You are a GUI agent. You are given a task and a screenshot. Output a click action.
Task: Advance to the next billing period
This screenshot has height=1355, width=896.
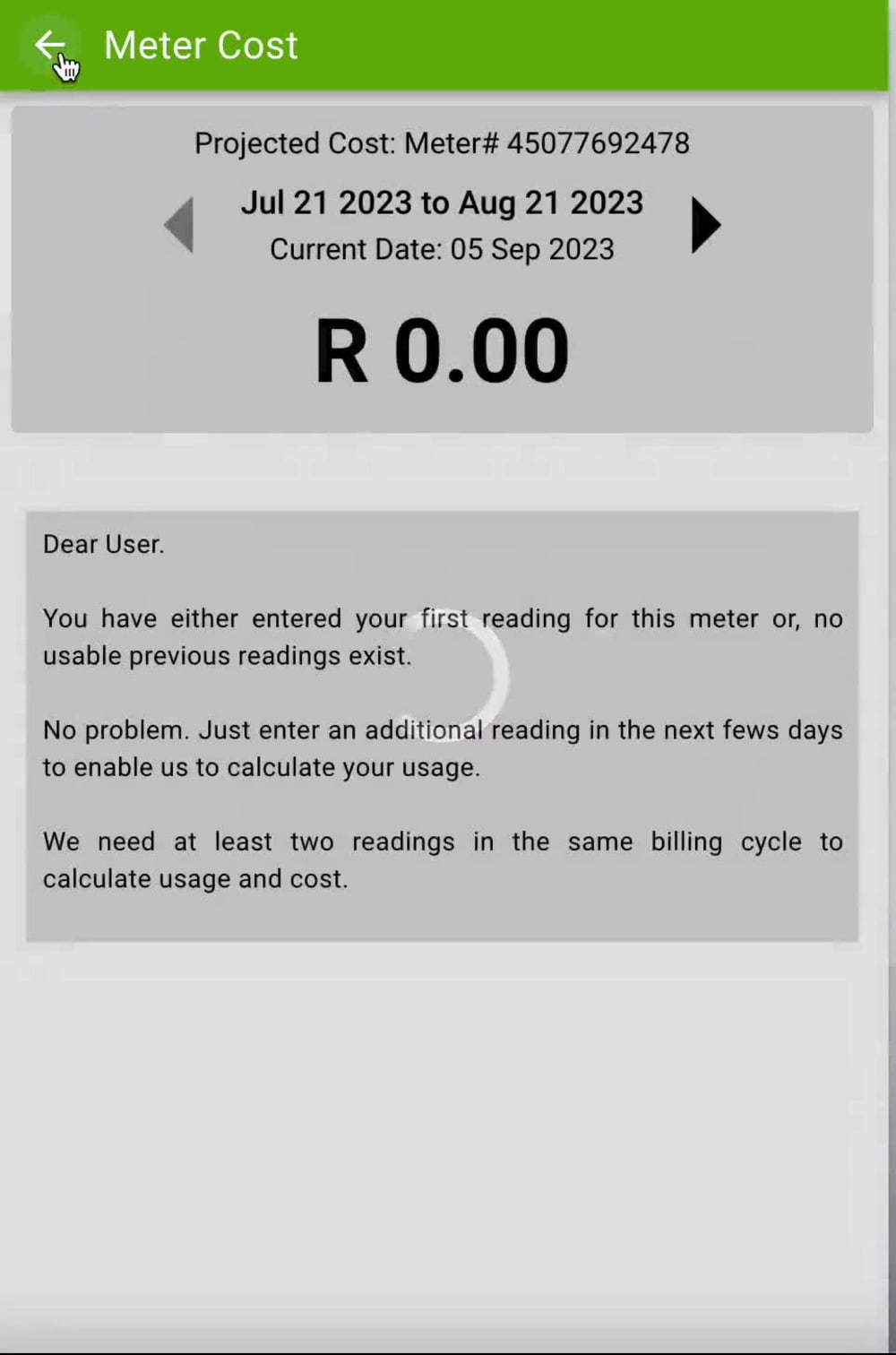(x=705, y=225)
